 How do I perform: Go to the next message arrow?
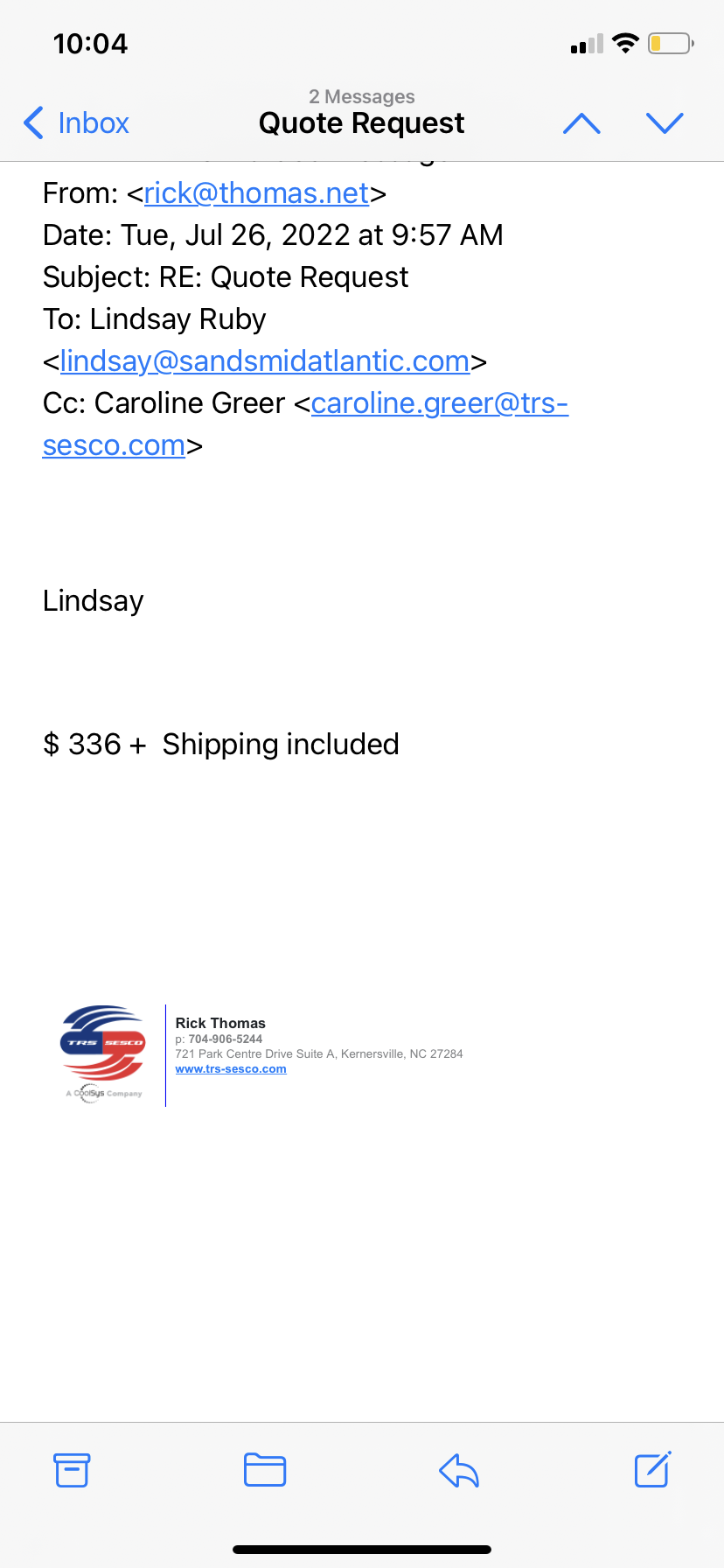pos(665,123)
